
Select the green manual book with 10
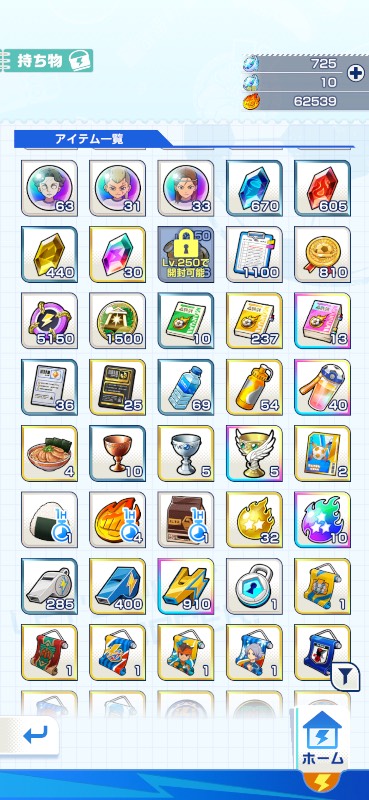(x=186, y=320)
